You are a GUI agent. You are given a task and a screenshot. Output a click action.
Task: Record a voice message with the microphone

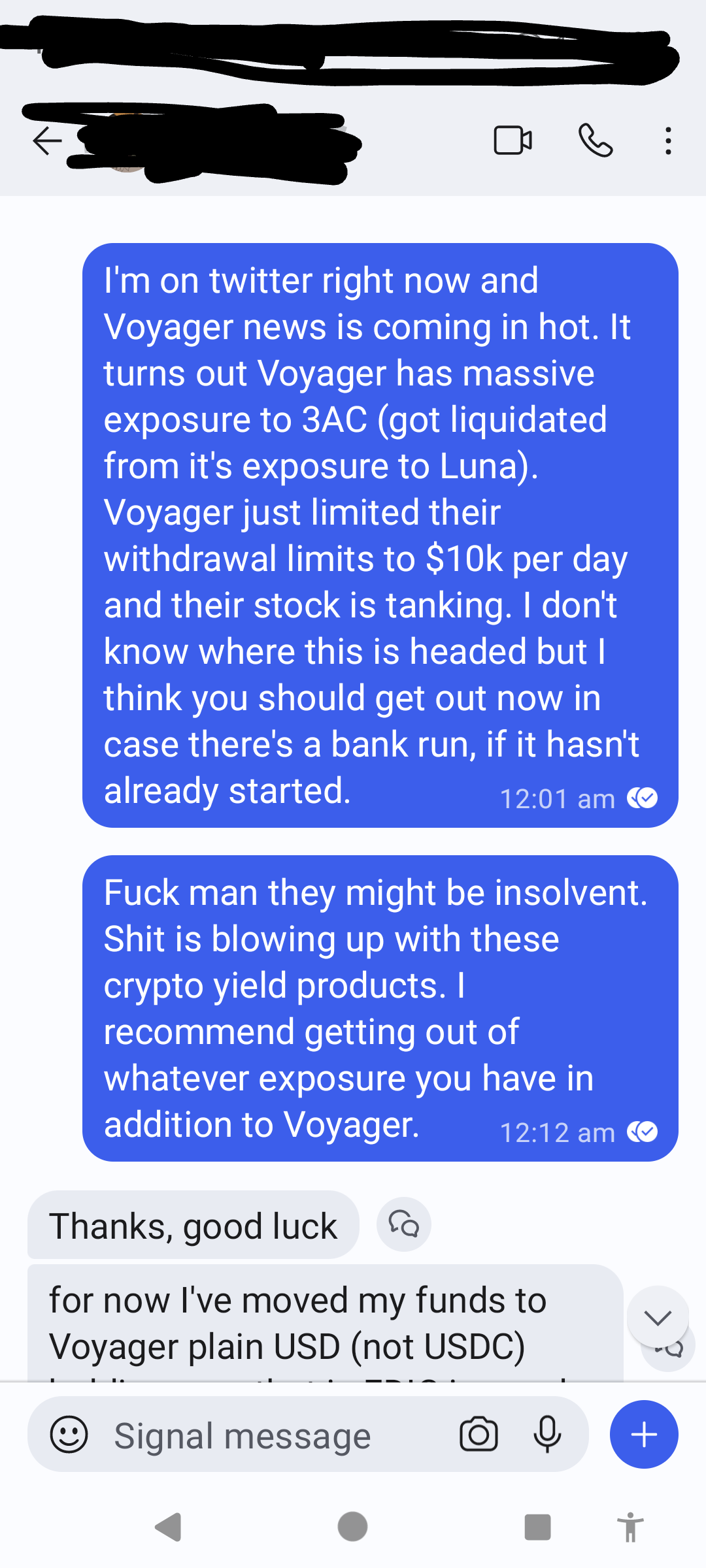point(547,1435)
